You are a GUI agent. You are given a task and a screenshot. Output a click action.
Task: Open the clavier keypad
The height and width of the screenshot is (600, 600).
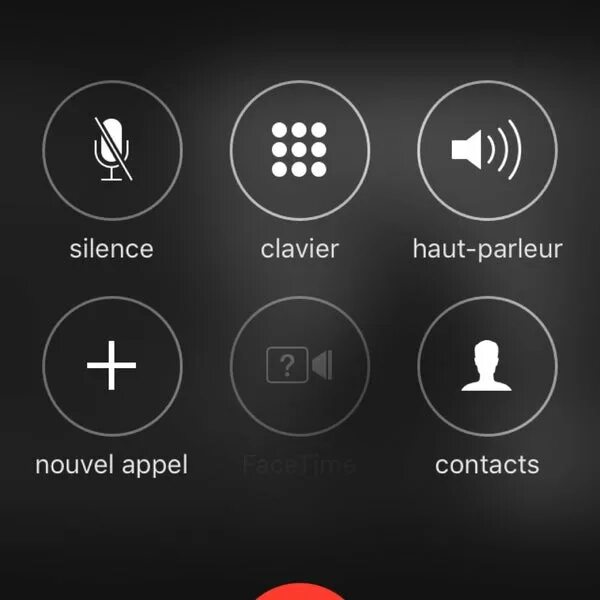click(x=299, y=151)
